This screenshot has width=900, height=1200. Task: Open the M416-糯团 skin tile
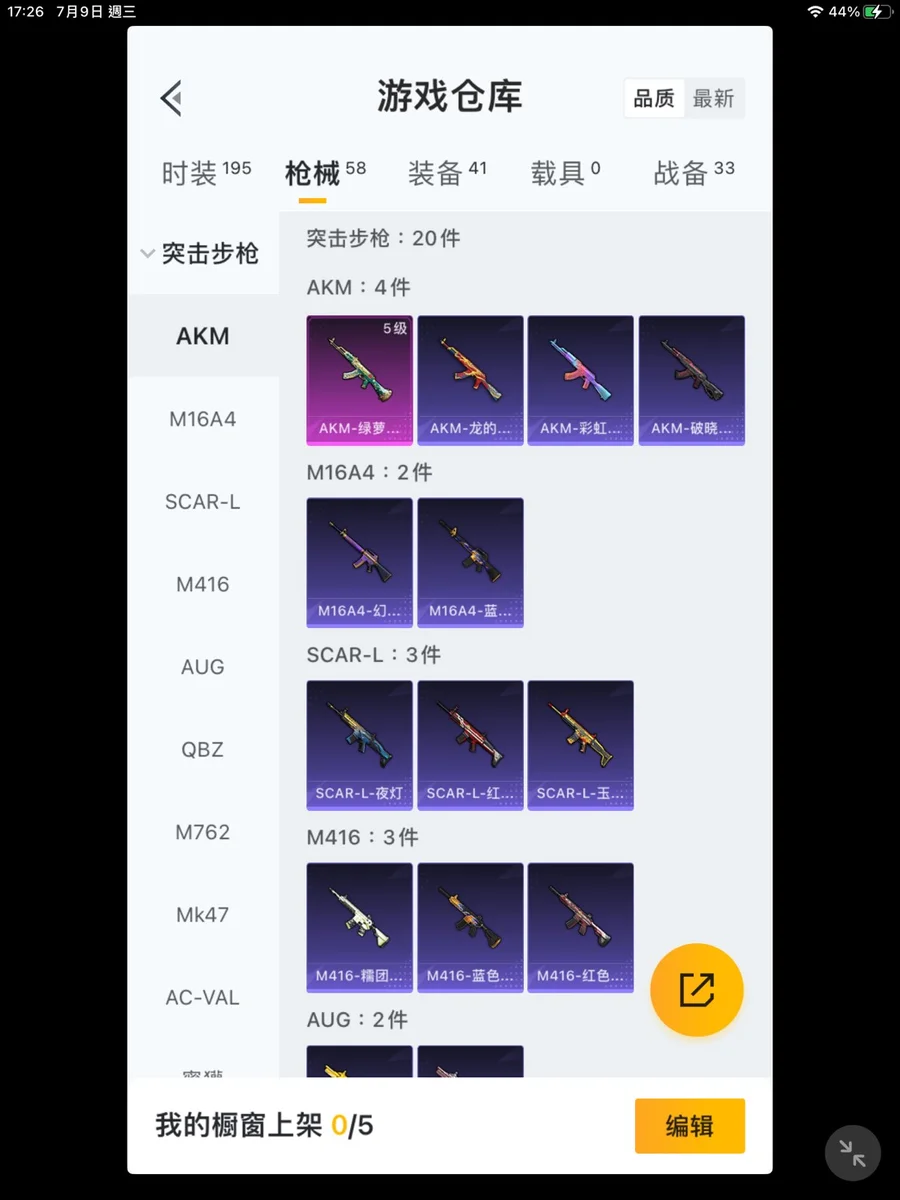click(359, 927)
